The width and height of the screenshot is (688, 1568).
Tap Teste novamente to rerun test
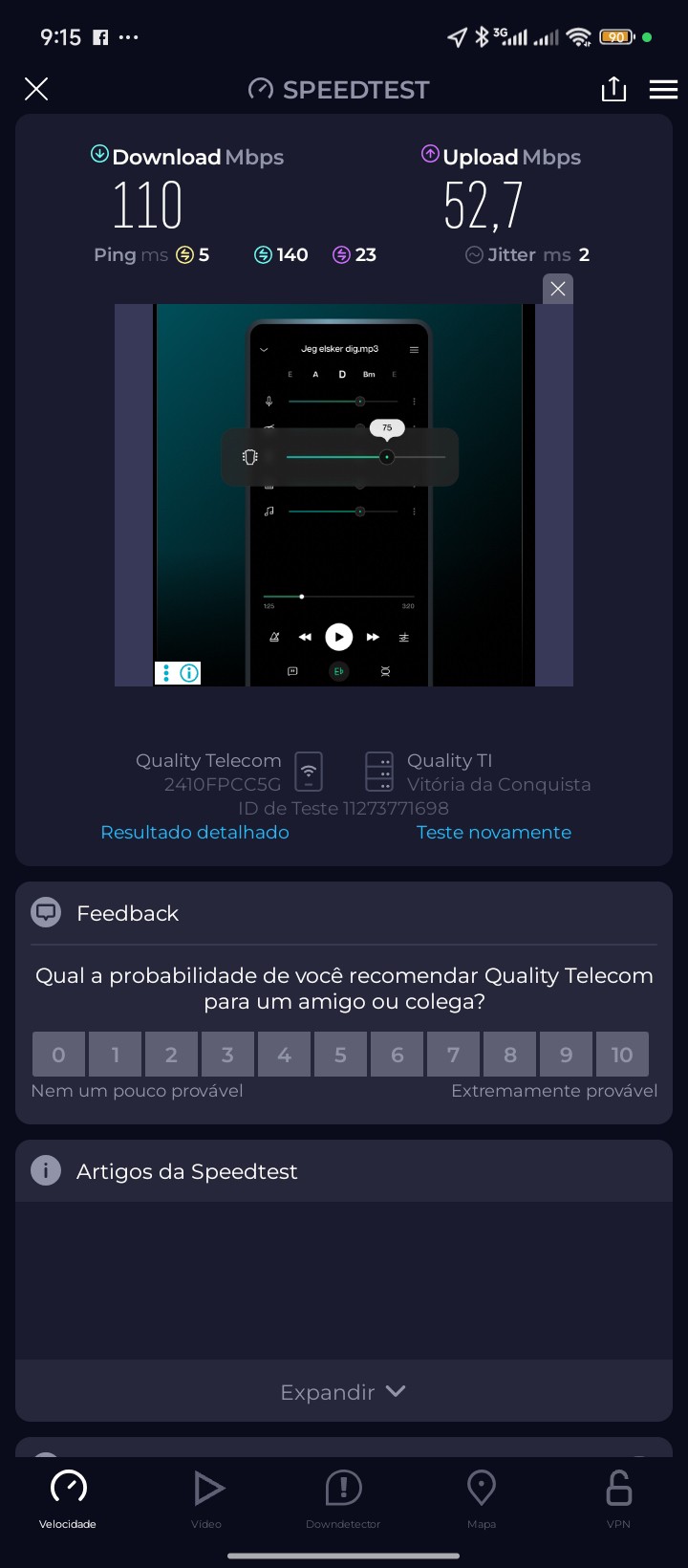(494, 833)
